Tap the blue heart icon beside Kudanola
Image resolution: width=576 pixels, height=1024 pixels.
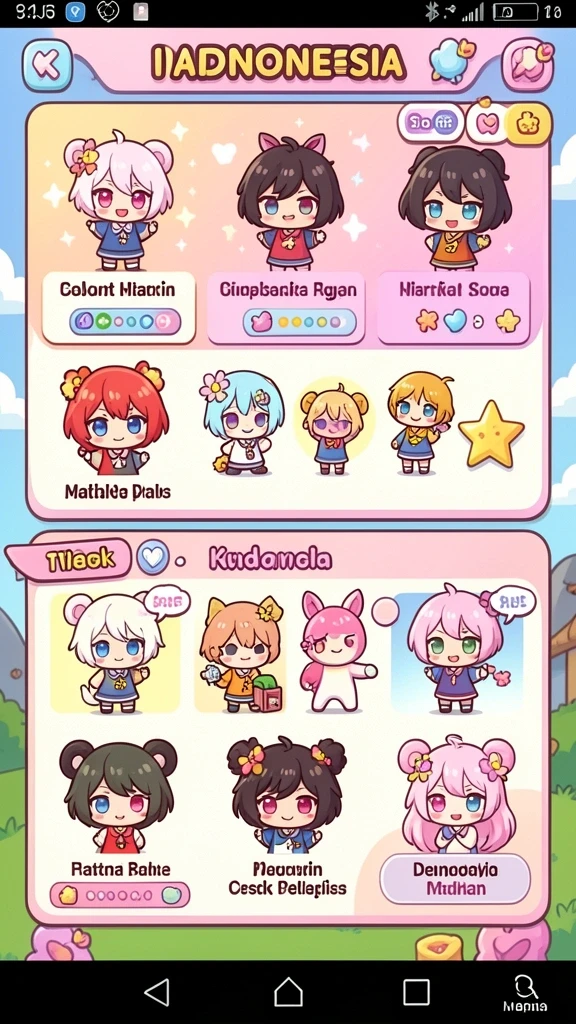point(153,558)
